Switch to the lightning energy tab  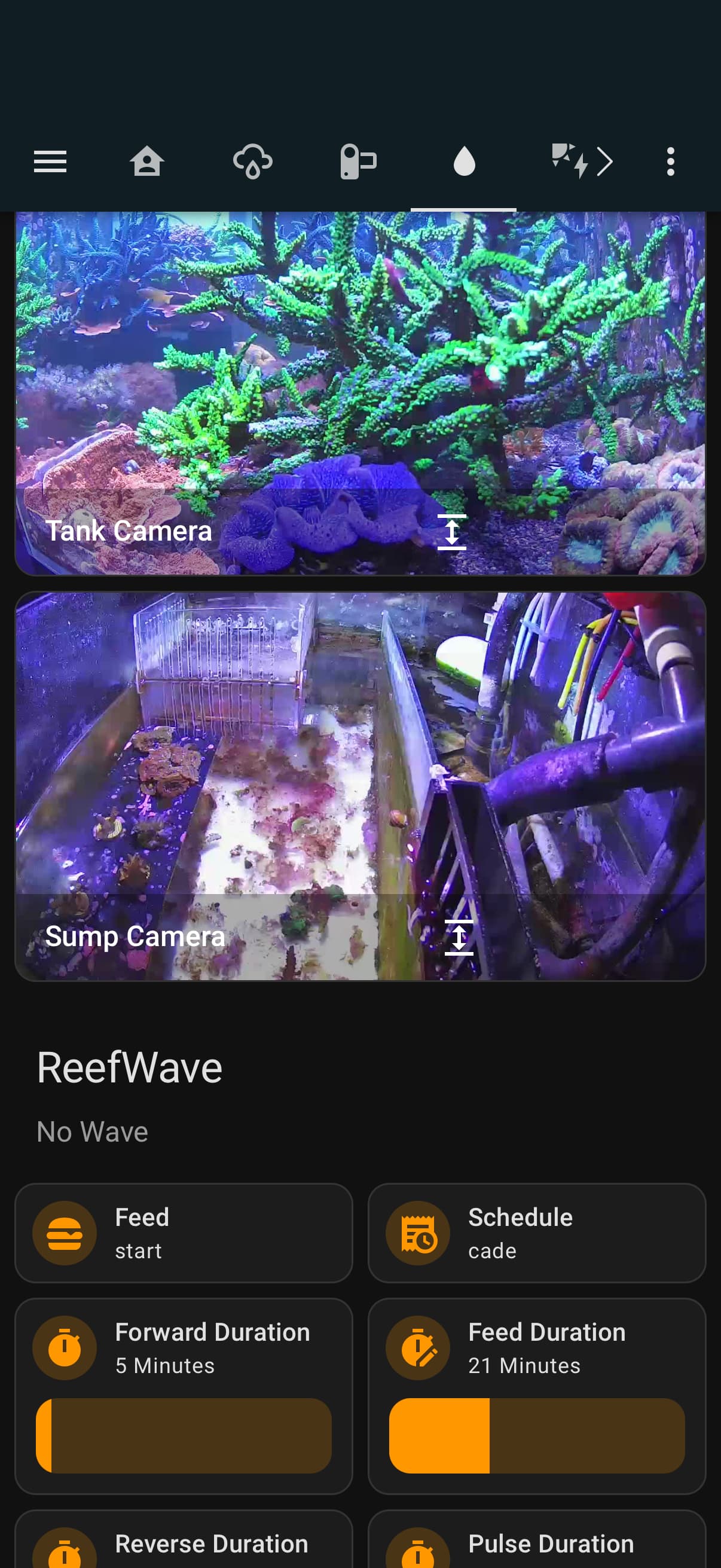click(570, 161)
